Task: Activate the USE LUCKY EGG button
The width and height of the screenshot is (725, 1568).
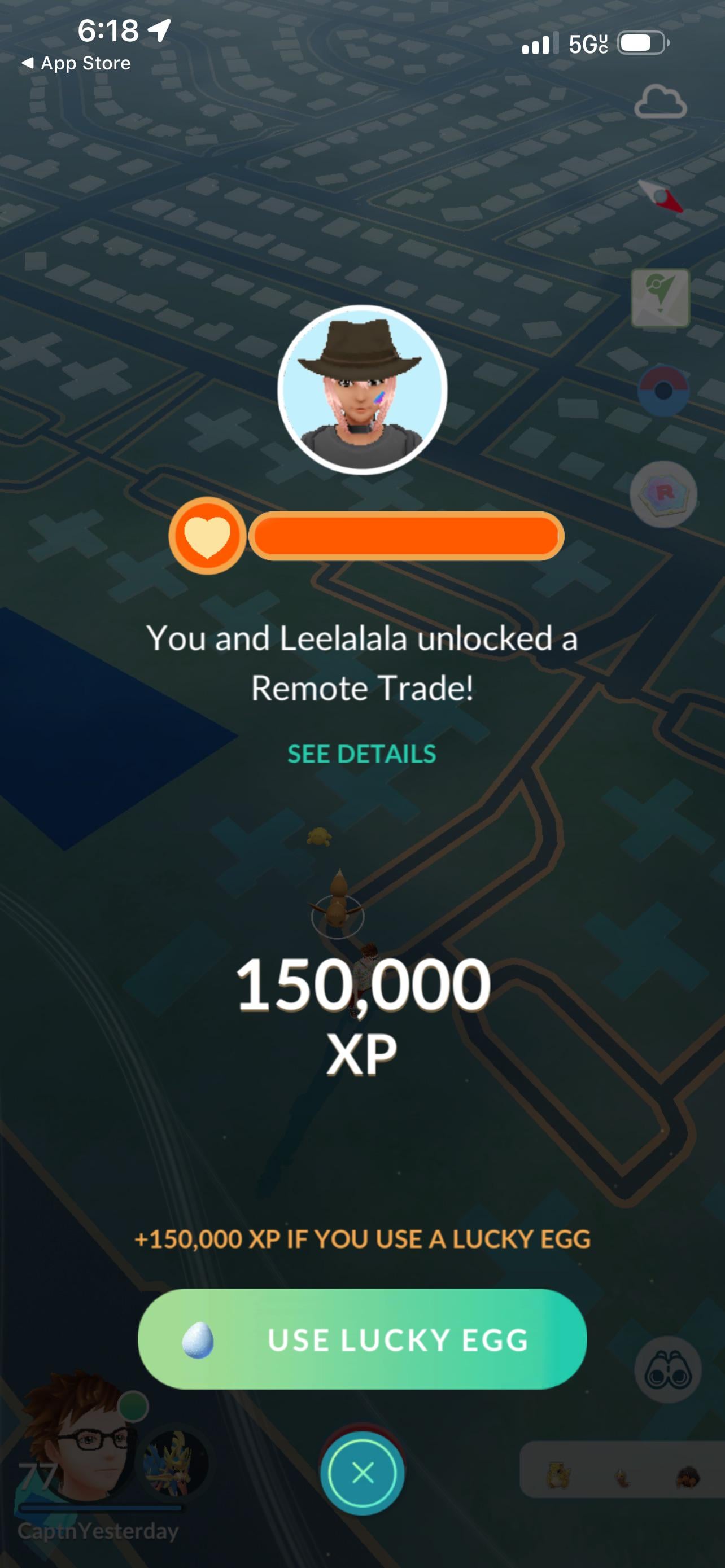Action: tap(362, 1339)
